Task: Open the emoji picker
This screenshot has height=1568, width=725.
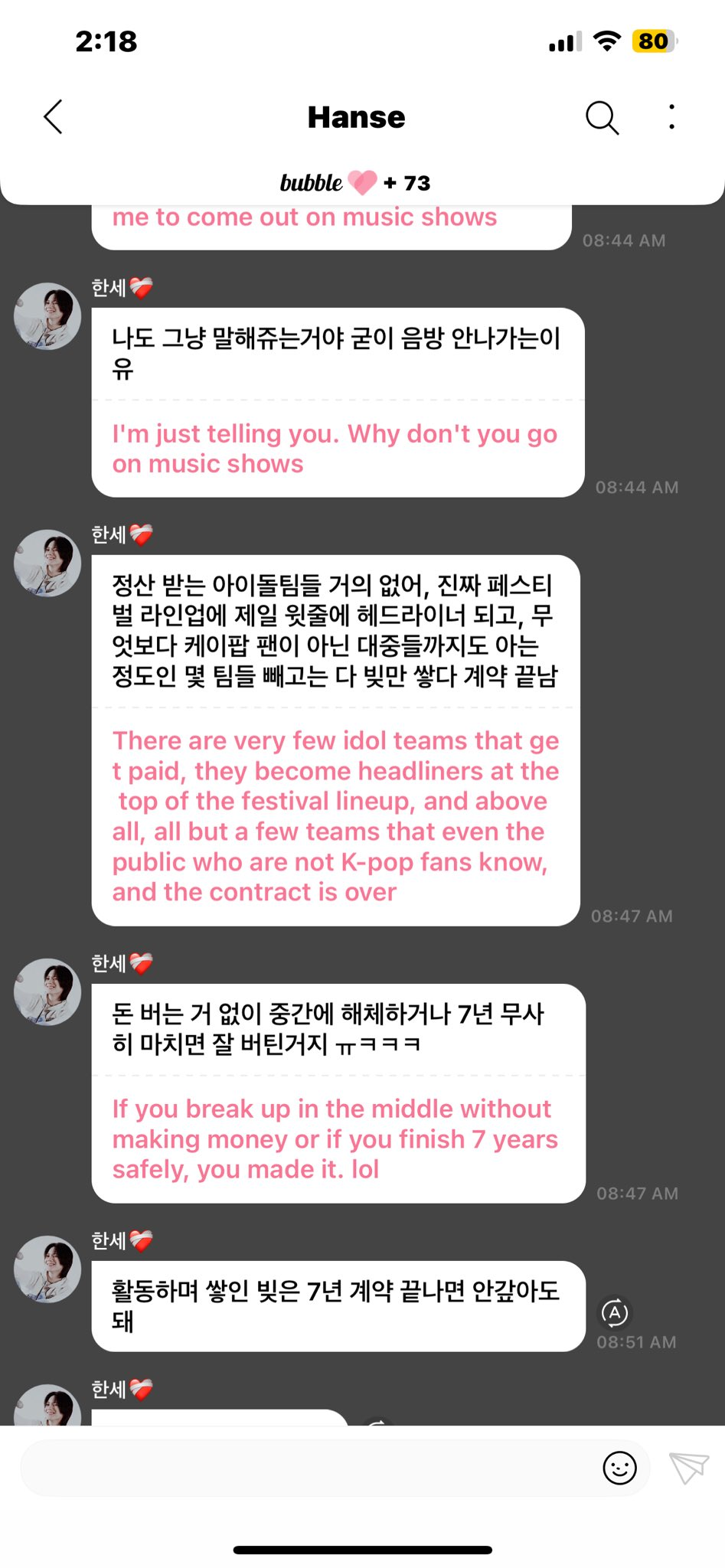Action: click(619, 1468)
